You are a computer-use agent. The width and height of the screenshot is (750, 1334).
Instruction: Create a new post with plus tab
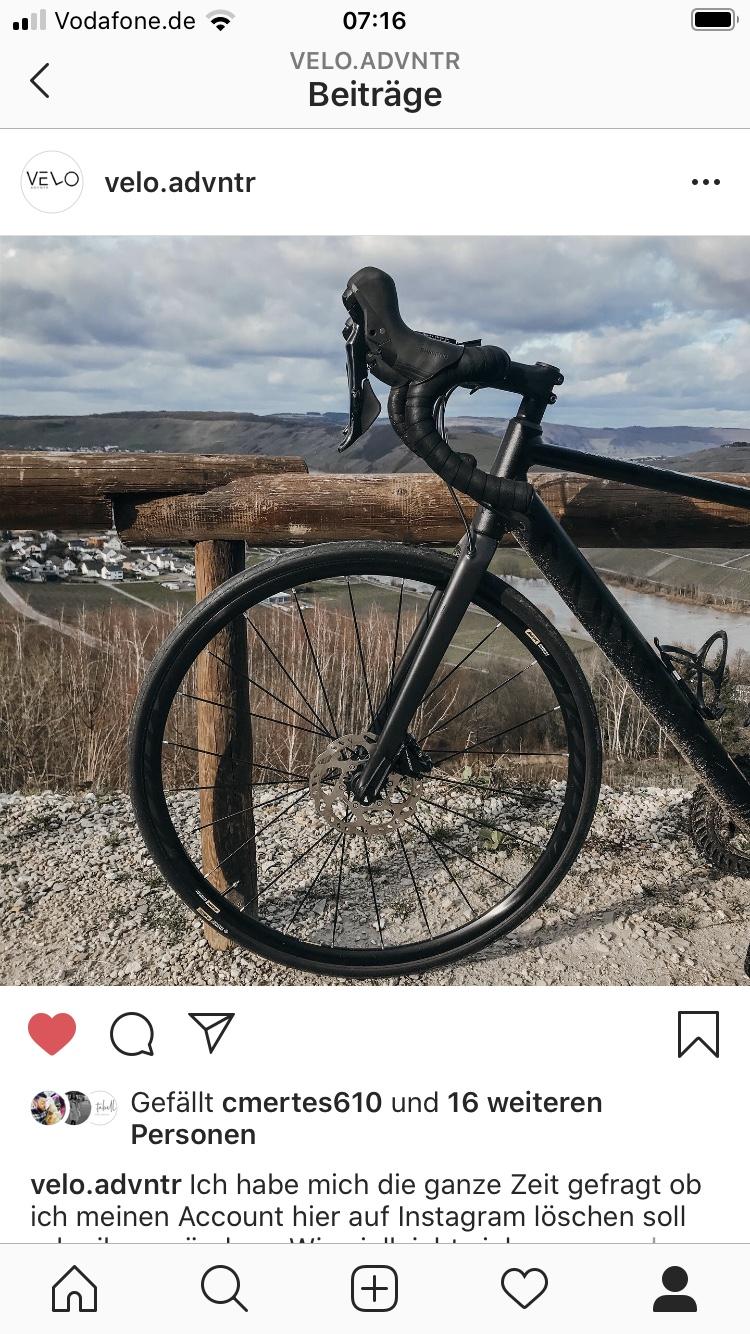tap(375, 1288)
